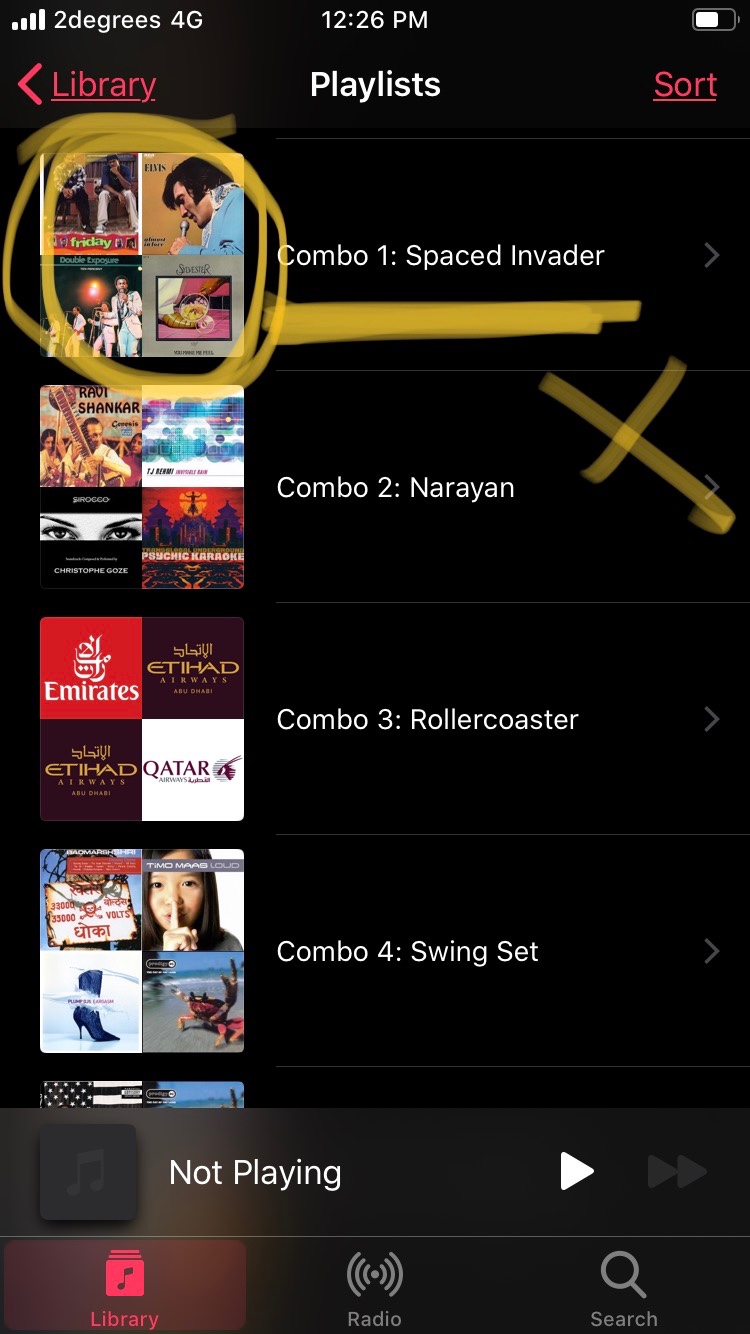Image resolution: width=750 pixels, height=1334 pixels.
Task: Open the Sort options
Action: (x=685, y=85)
